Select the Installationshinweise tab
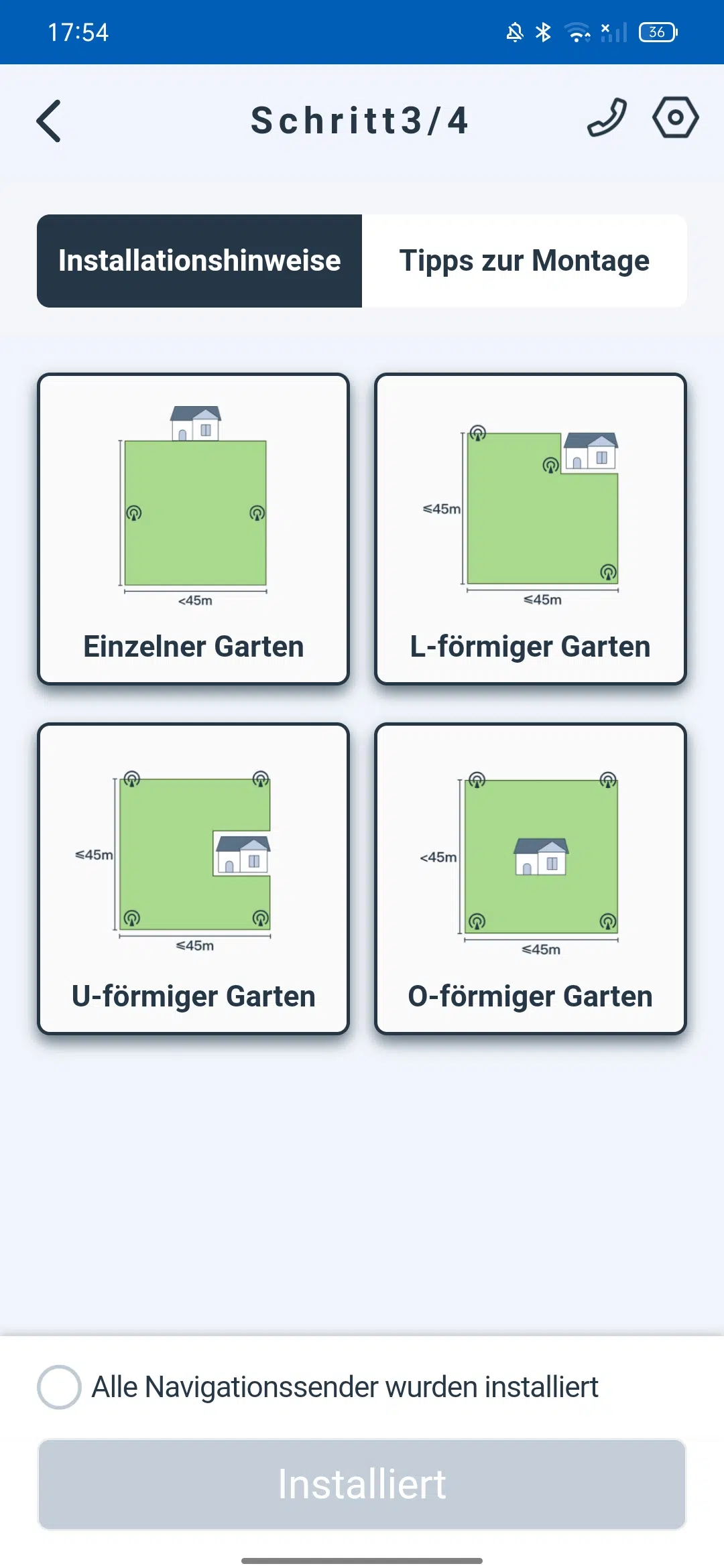 (200, 261)
